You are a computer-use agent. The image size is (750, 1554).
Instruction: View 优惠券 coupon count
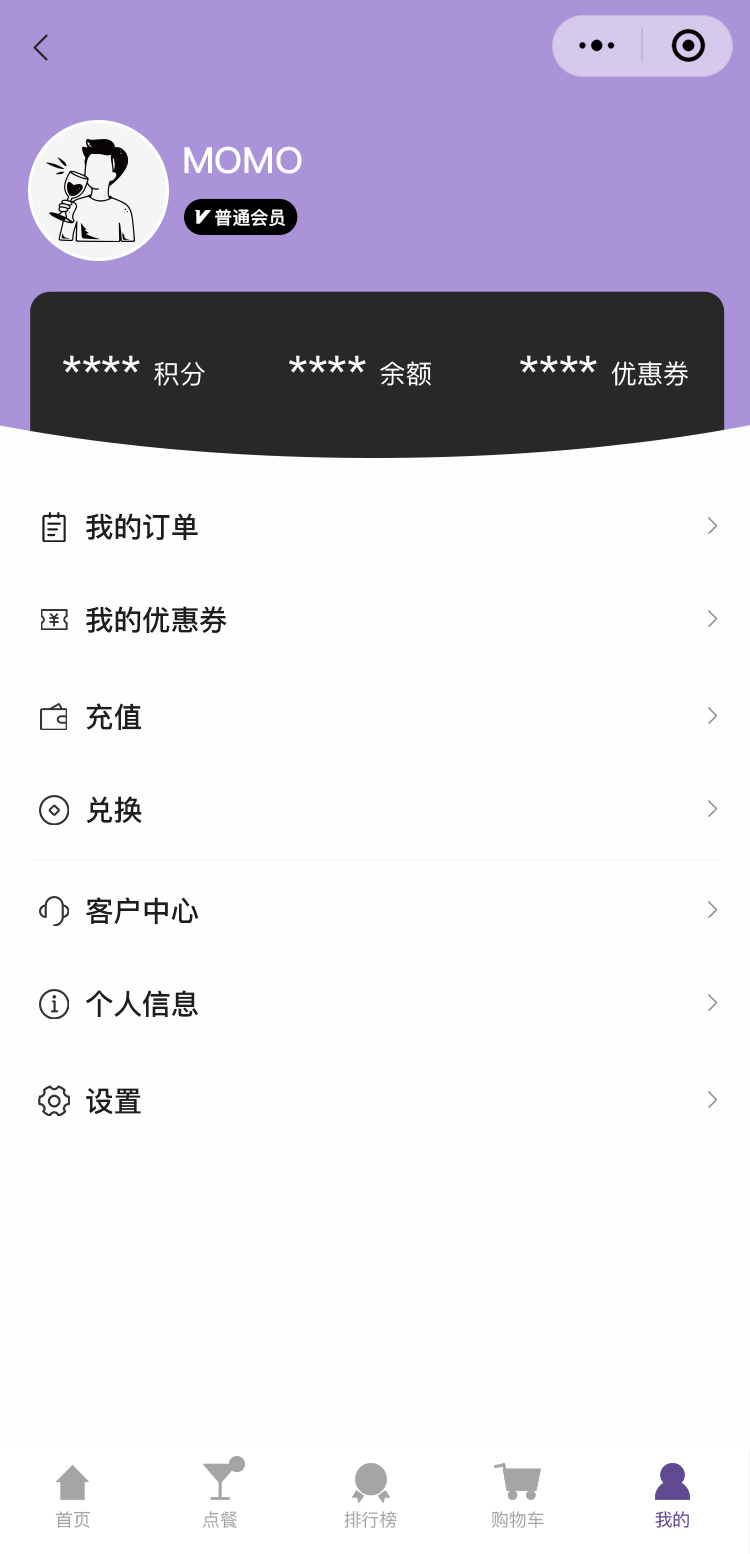(604, 372)
